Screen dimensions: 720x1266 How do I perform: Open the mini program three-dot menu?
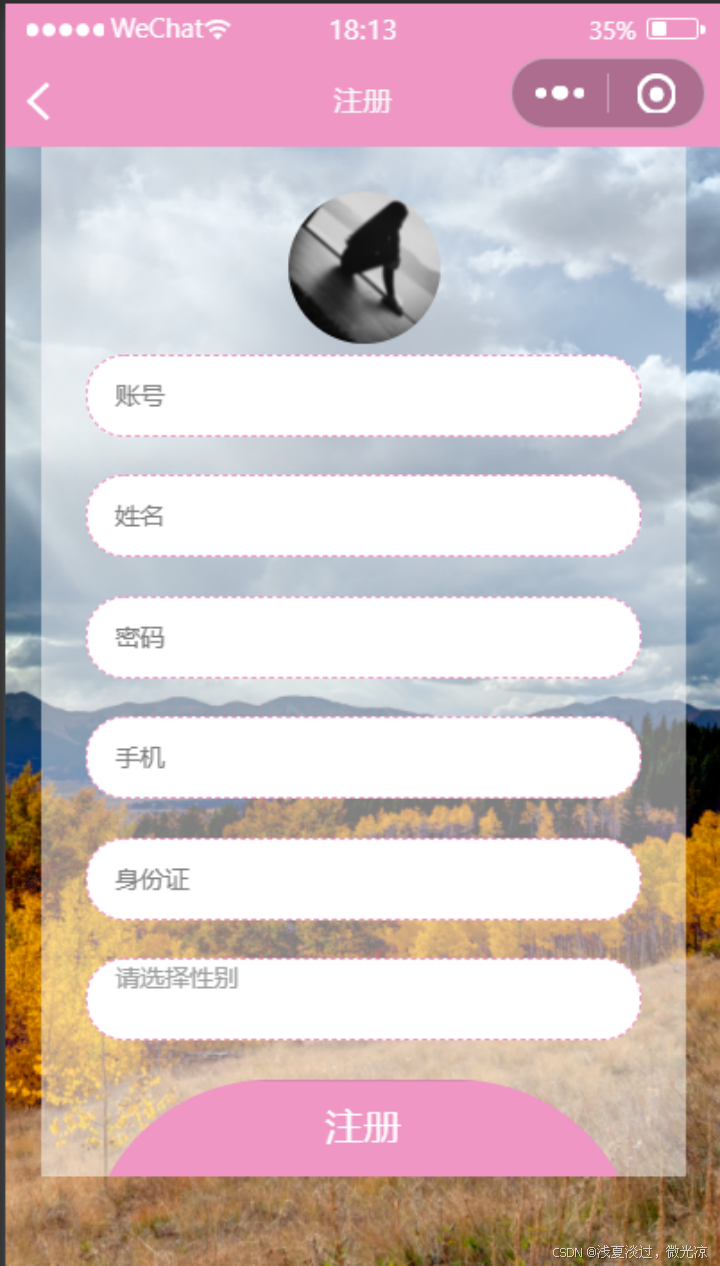tap(560, 94)
